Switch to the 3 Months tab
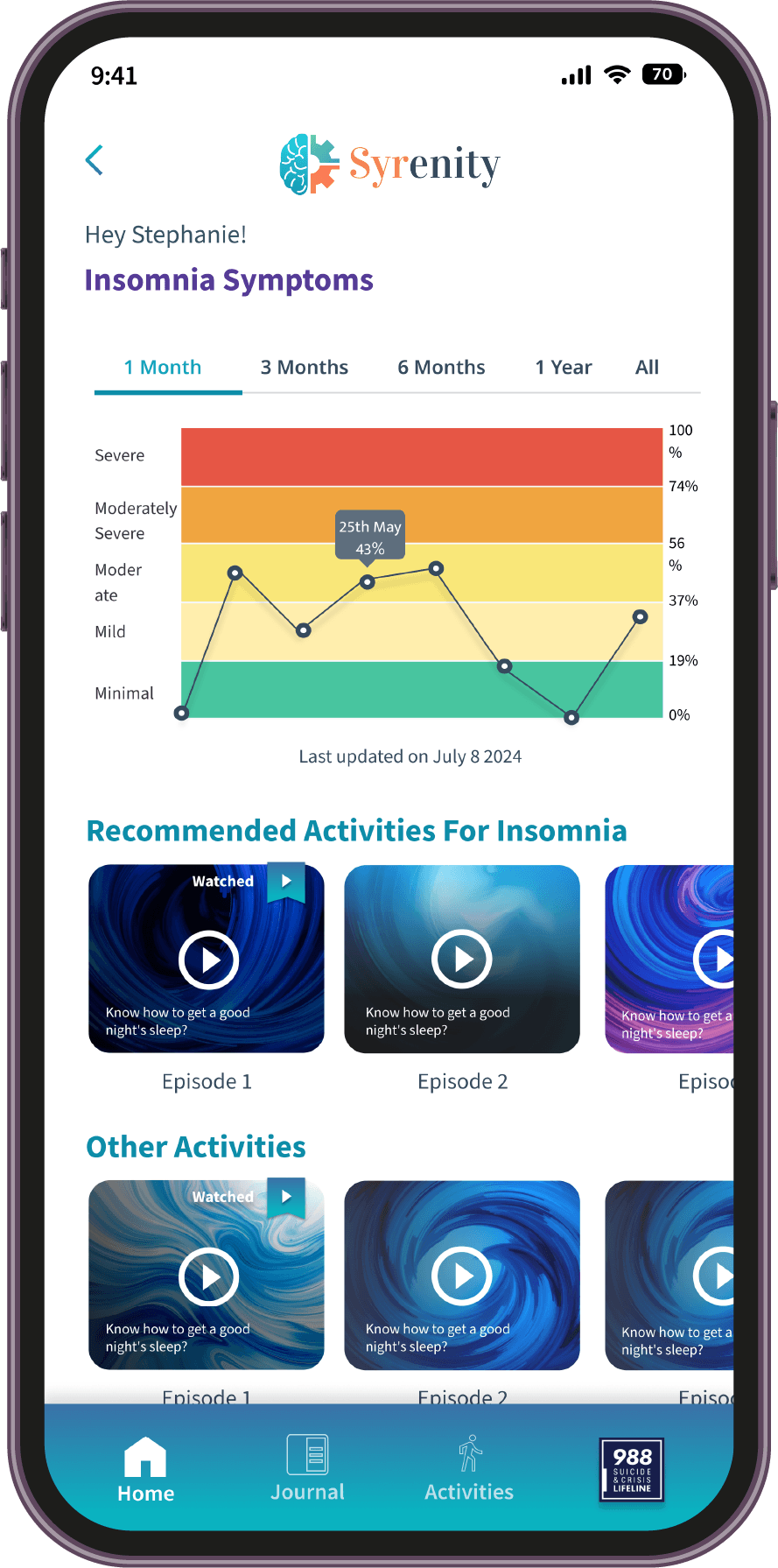778x1568 pixels. click(304, 368)
